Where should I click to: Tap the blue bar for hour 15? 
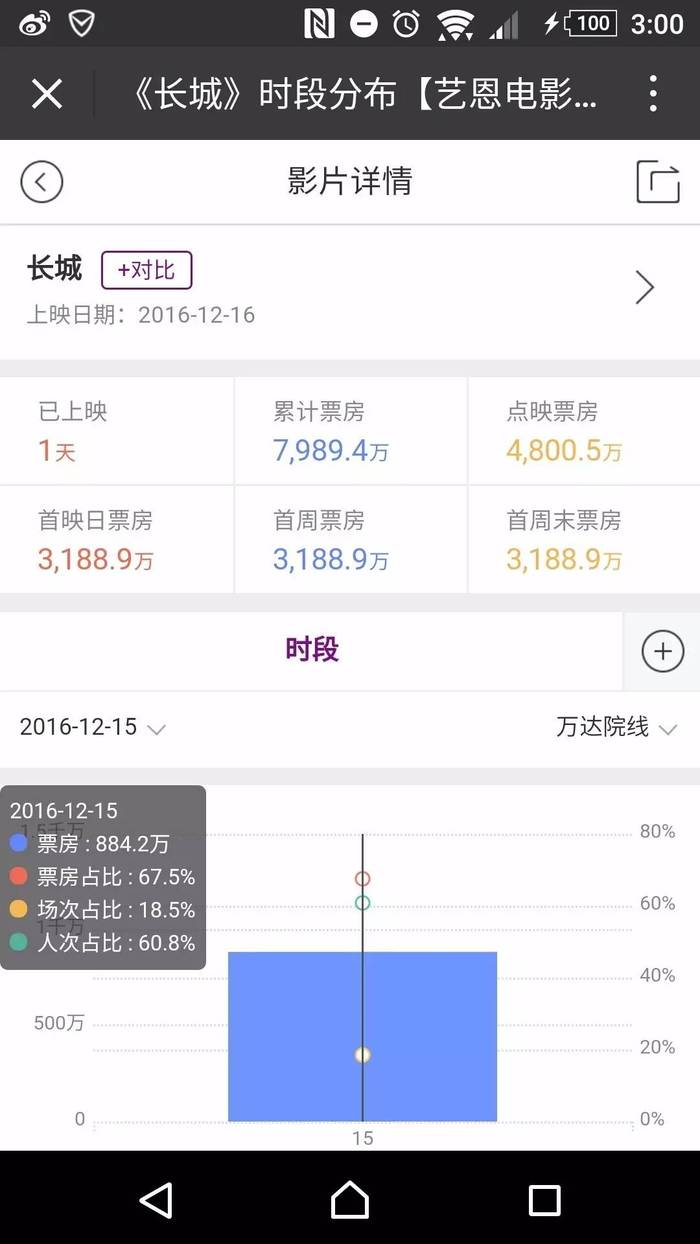click(x=362, y=1036)
